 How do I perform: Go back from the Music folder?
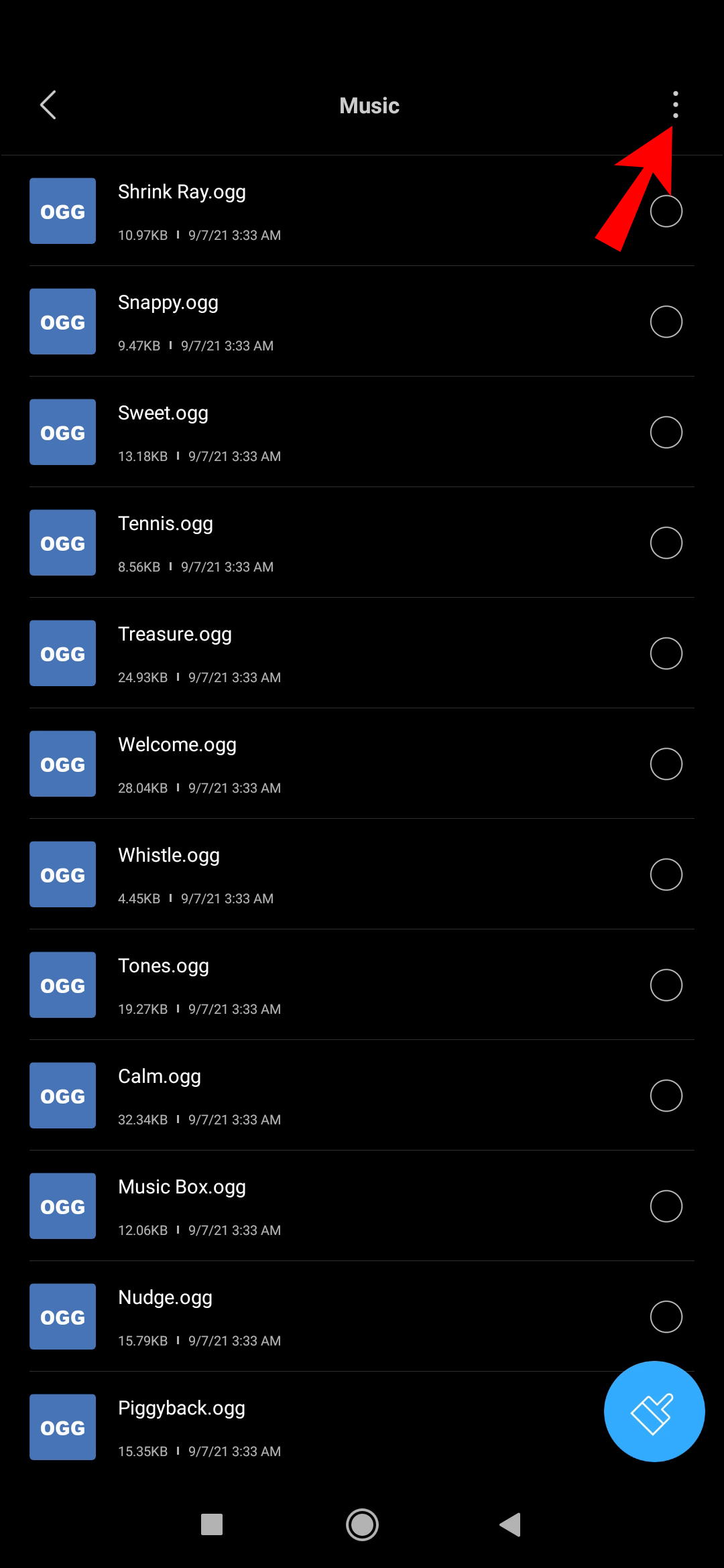(48, 105)
